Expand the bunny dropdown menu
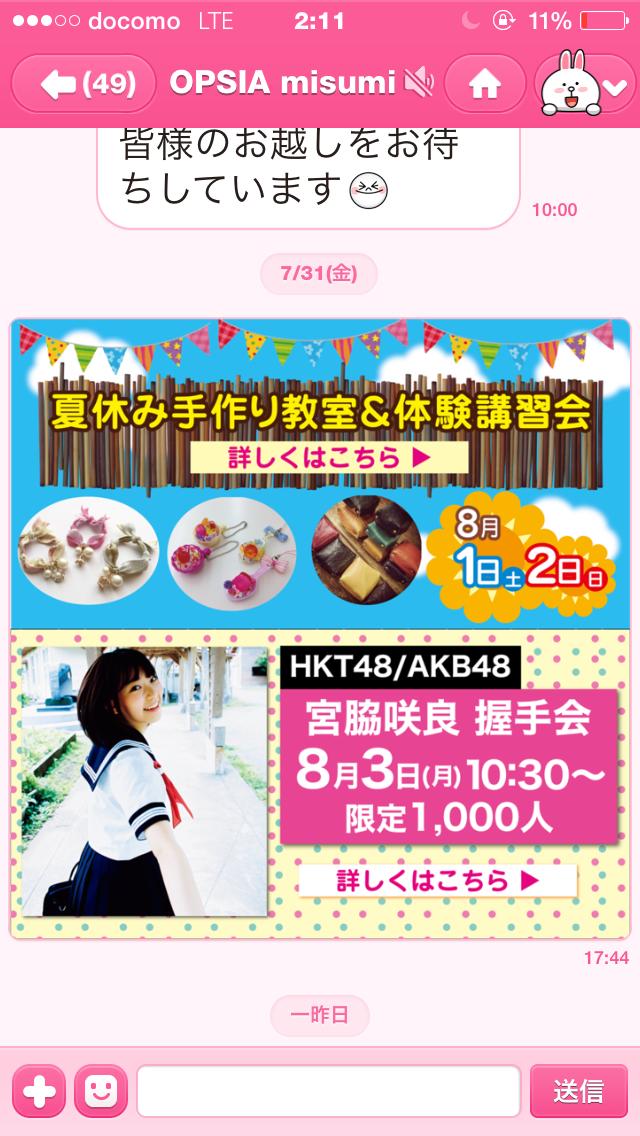The width and height of the screenshot is (640, 1136). 585,86
